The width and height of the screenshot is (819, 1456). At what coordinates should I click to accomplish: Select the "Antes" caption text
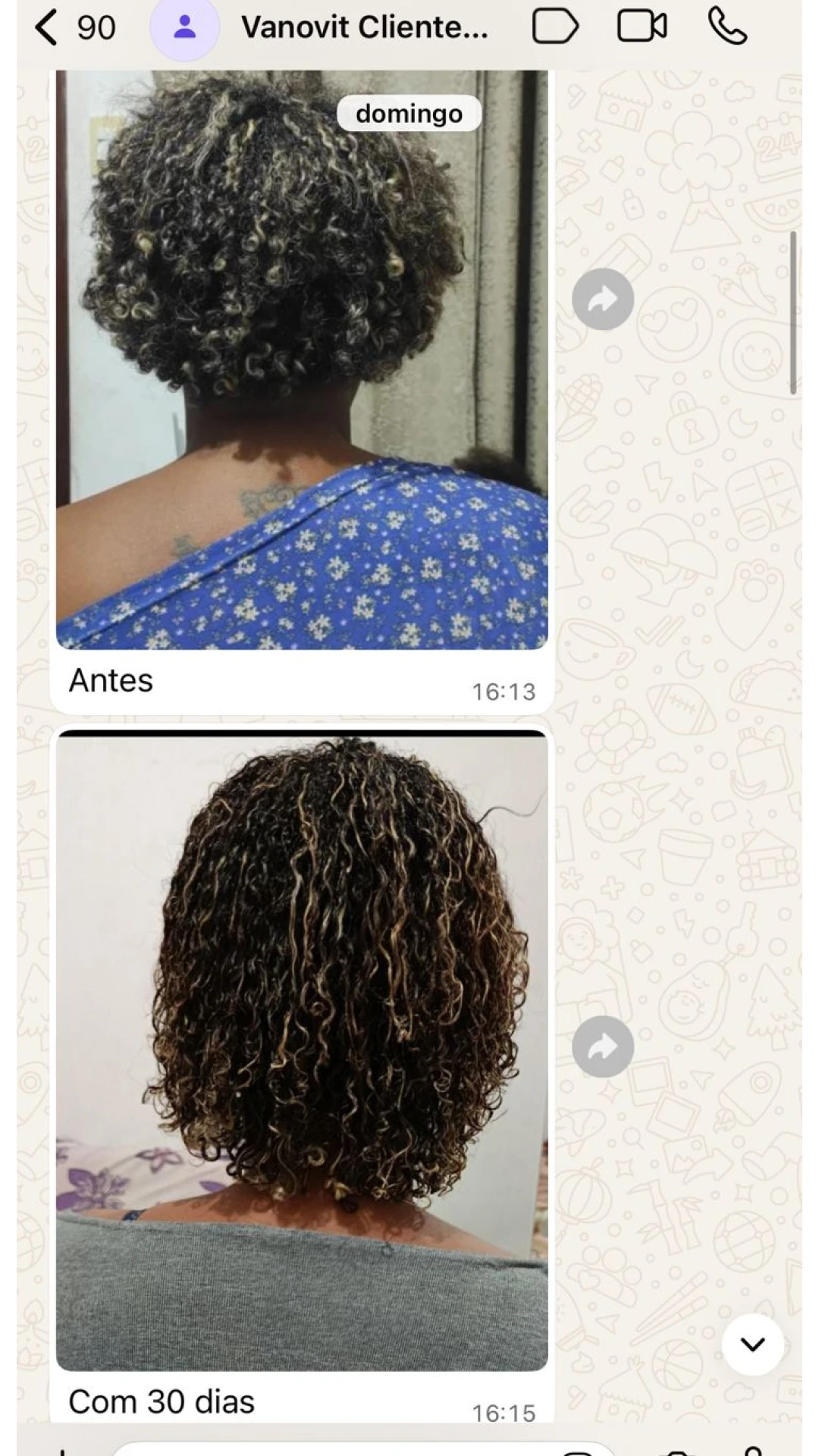pyautogui.click(x=111, y=680)
